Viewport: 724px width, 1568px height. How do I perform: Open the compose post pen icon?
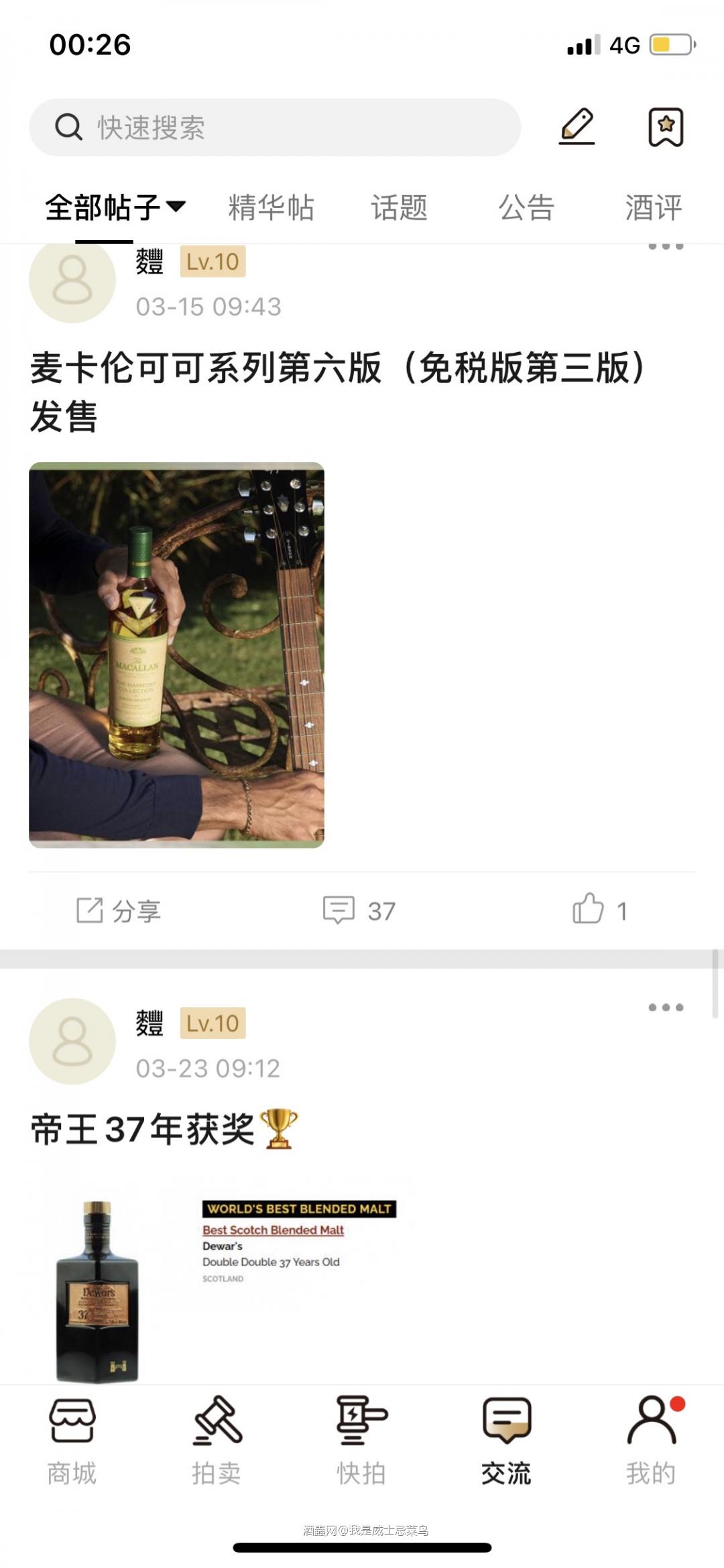click(578, 126)
